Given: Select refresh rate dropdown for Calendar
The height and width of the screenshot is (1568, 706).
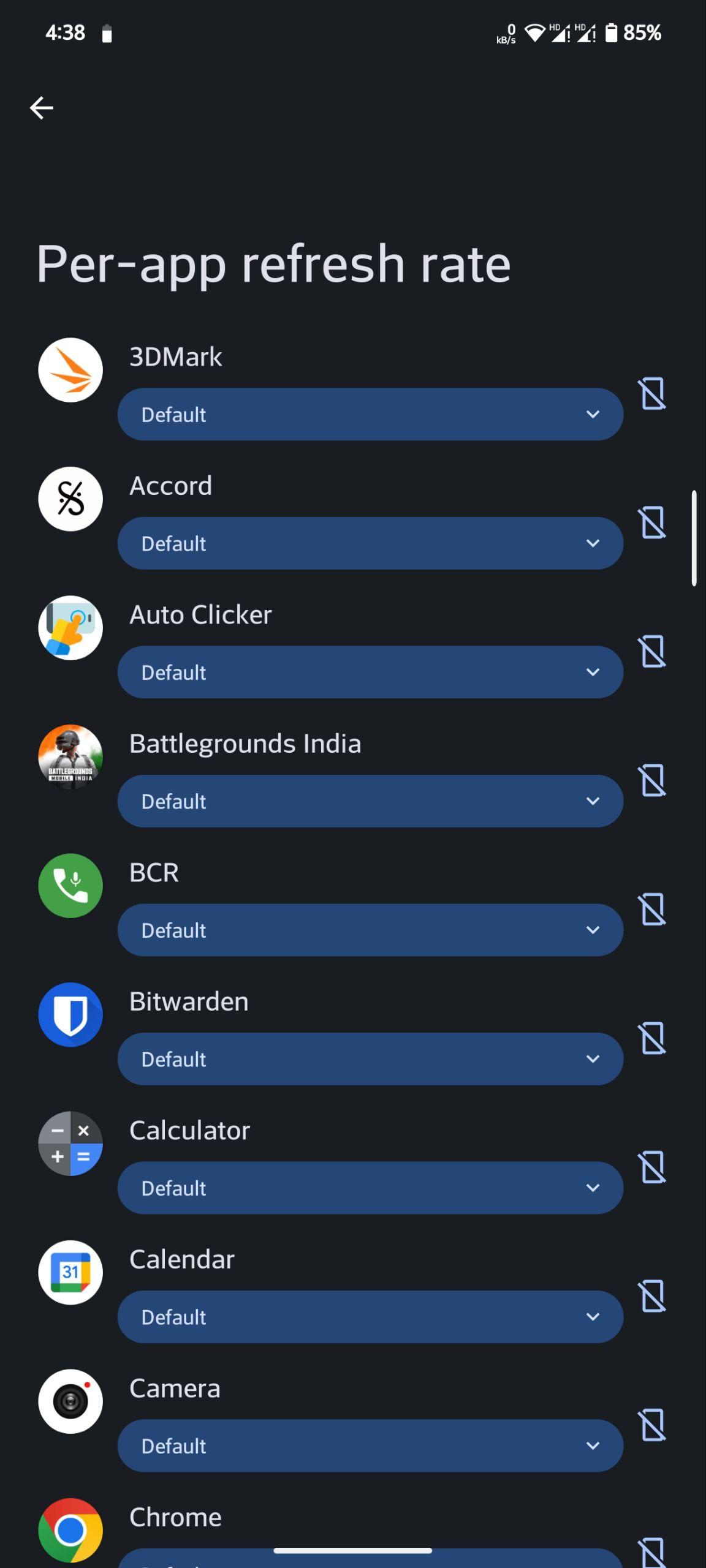Looking at the screenshot, I should coord(370,1317).
